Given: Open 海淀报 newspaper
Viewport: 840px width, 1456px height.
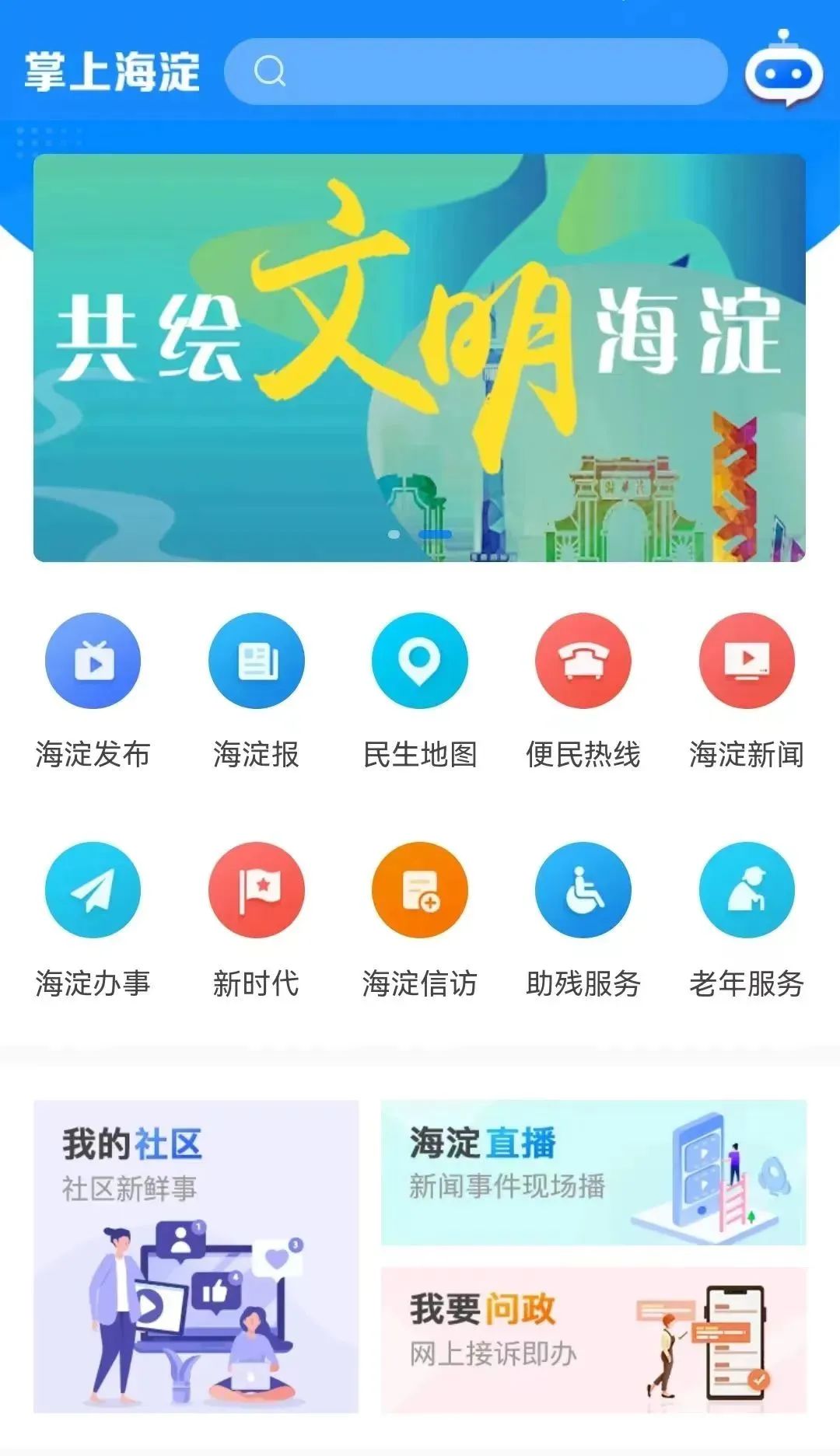Looking at the screenshot, I should (257, 662).
